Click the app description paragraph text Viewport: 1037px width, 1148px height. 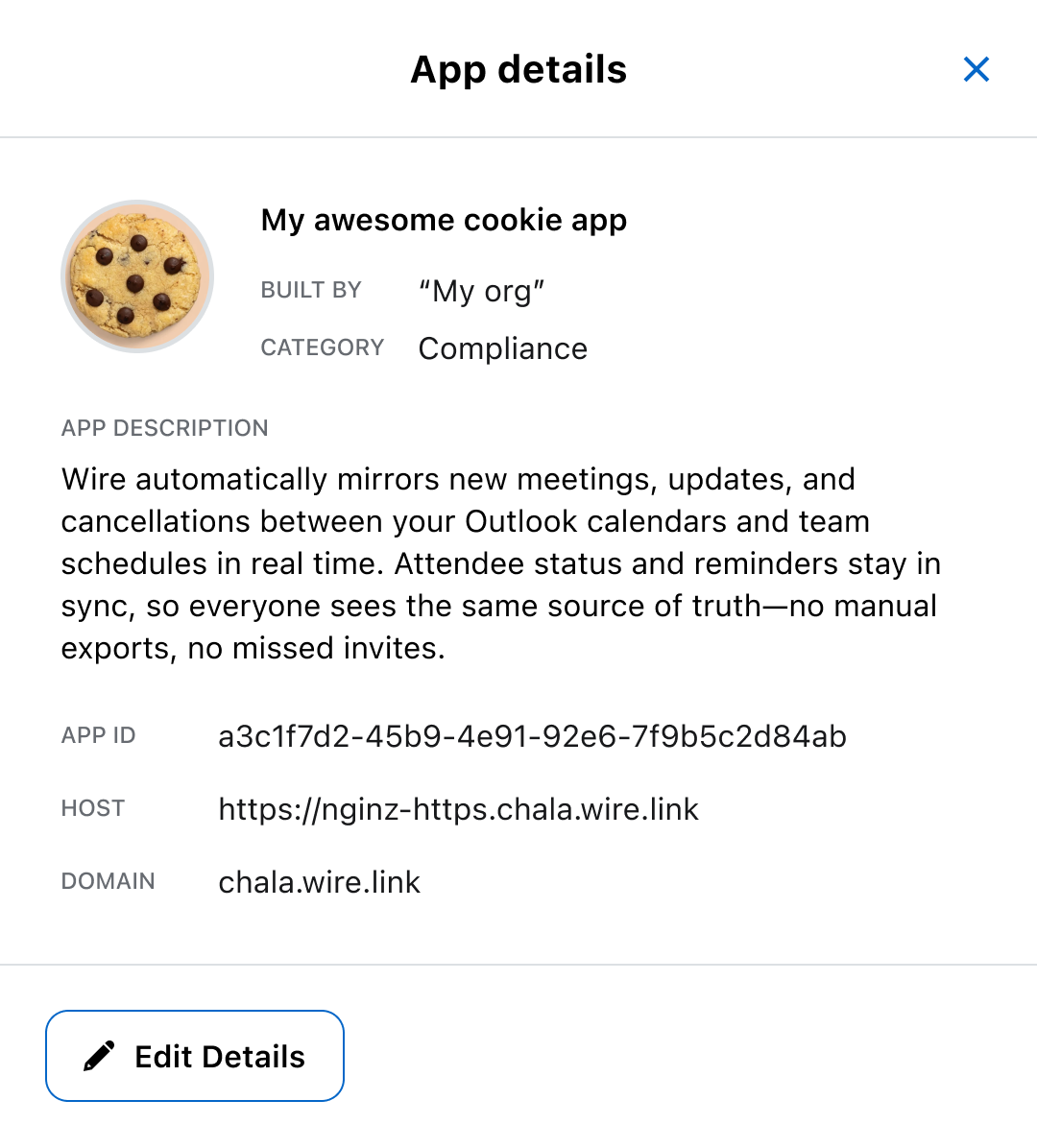tap(499, 562)
